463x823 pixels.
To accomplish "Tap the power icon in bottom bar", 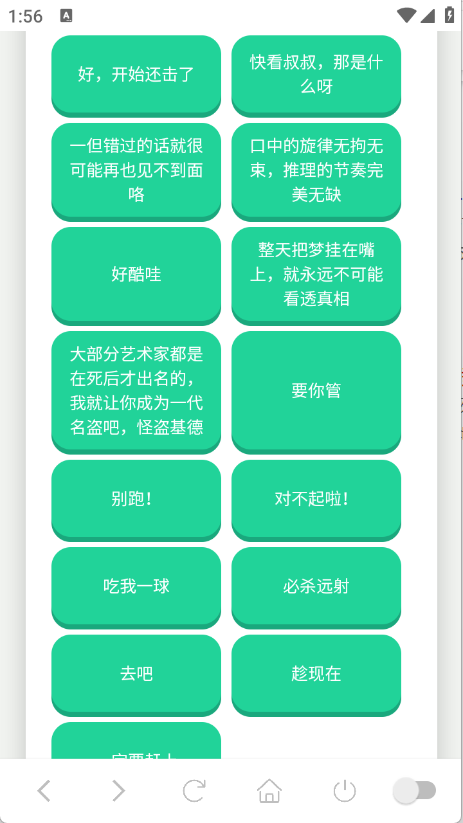I will (345, 790).
